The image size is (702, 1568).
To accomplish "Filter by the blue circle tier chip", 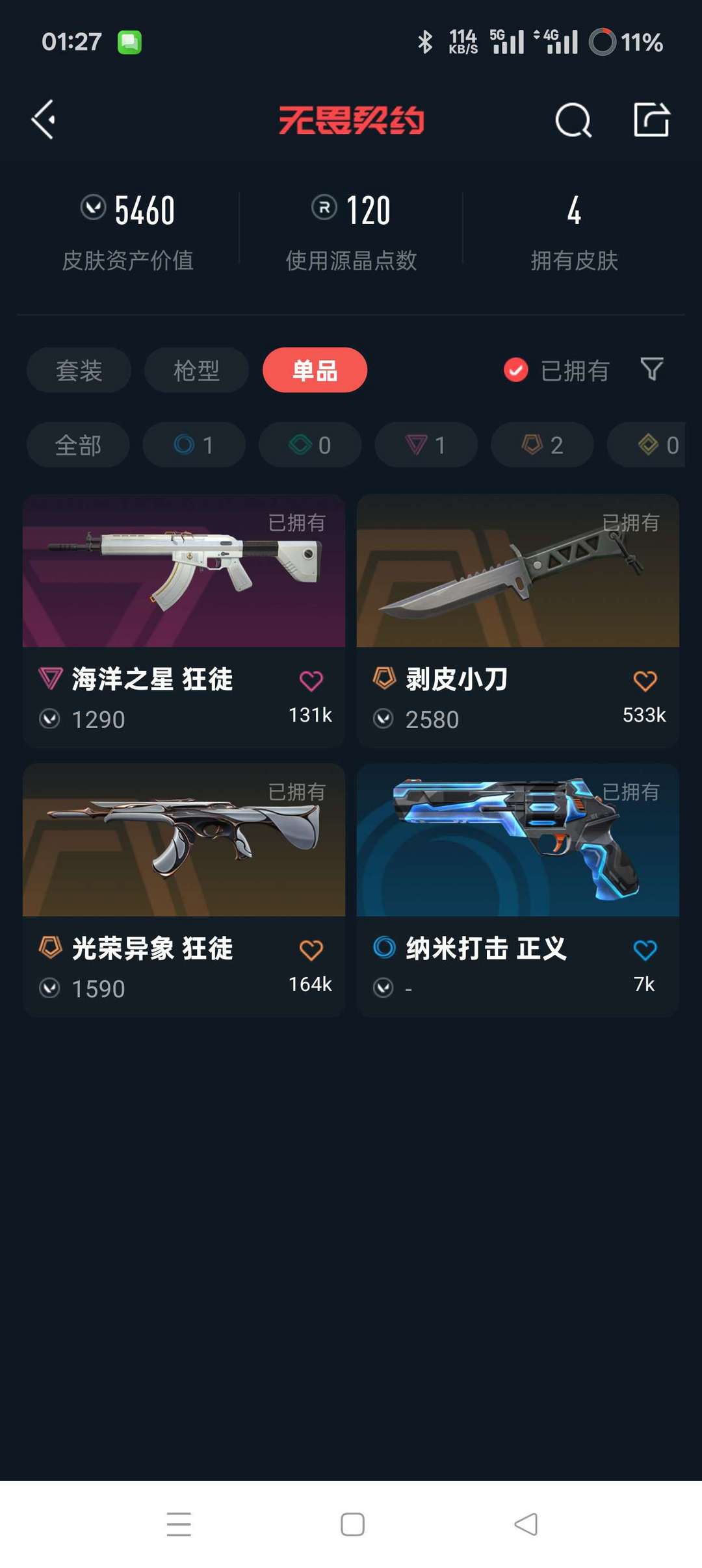I will (x=194, y=445).
